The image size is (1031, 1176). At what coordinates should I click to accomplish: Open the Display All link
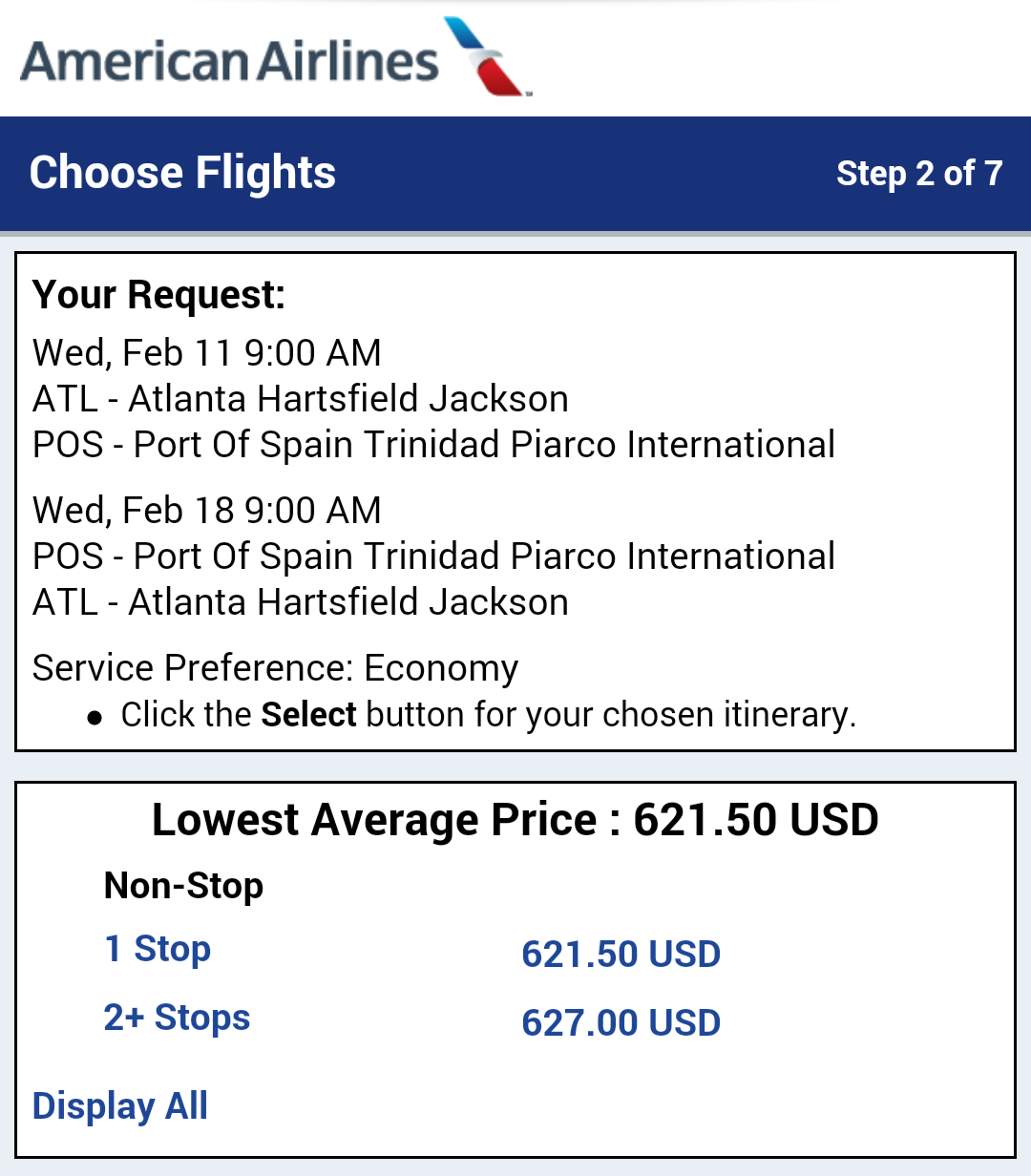(120, 1106)
